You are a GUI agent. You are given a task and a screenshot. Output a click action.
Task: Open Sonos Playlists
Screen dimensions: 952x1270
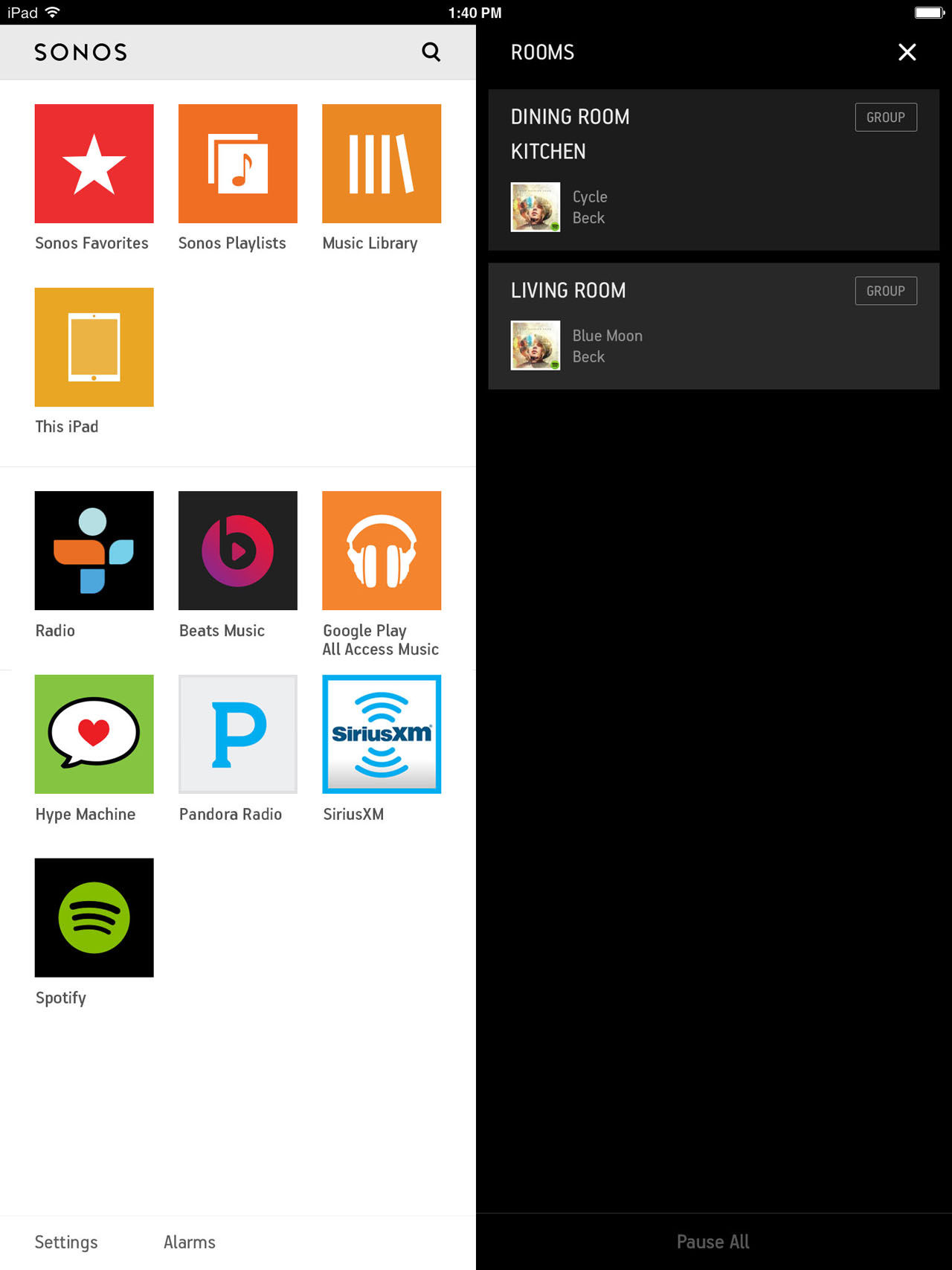237,164
